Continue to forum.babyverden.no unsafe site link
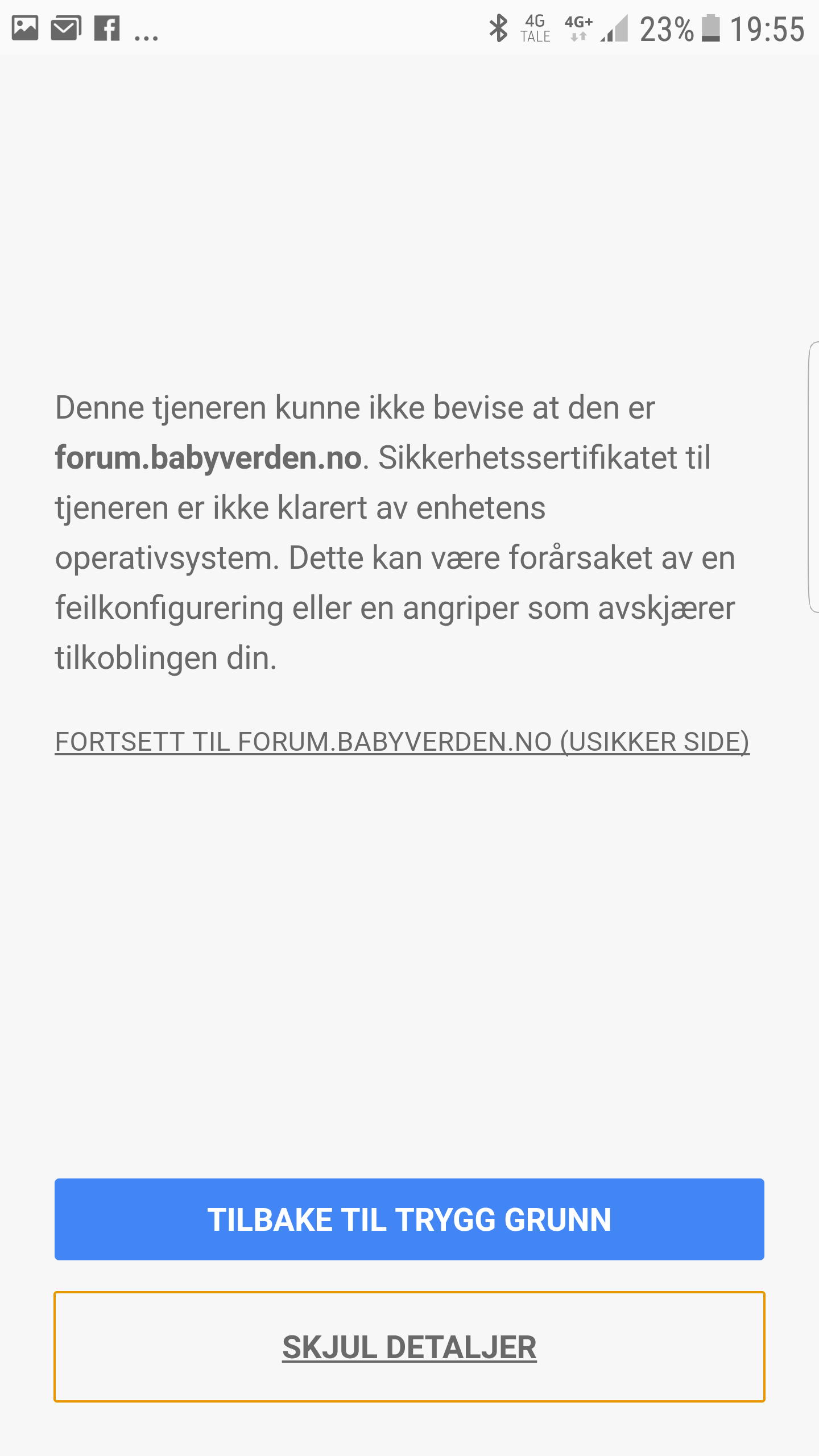819x1456 pixels. click(402, 742)
